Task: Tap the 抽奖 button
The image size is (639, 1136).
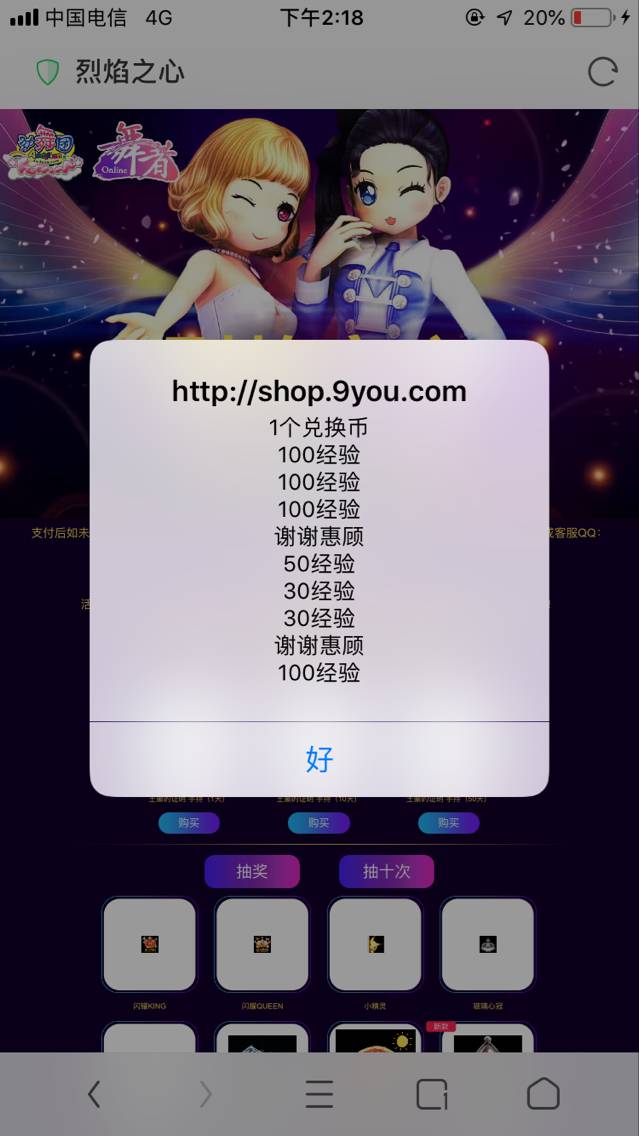Action: 252,871
